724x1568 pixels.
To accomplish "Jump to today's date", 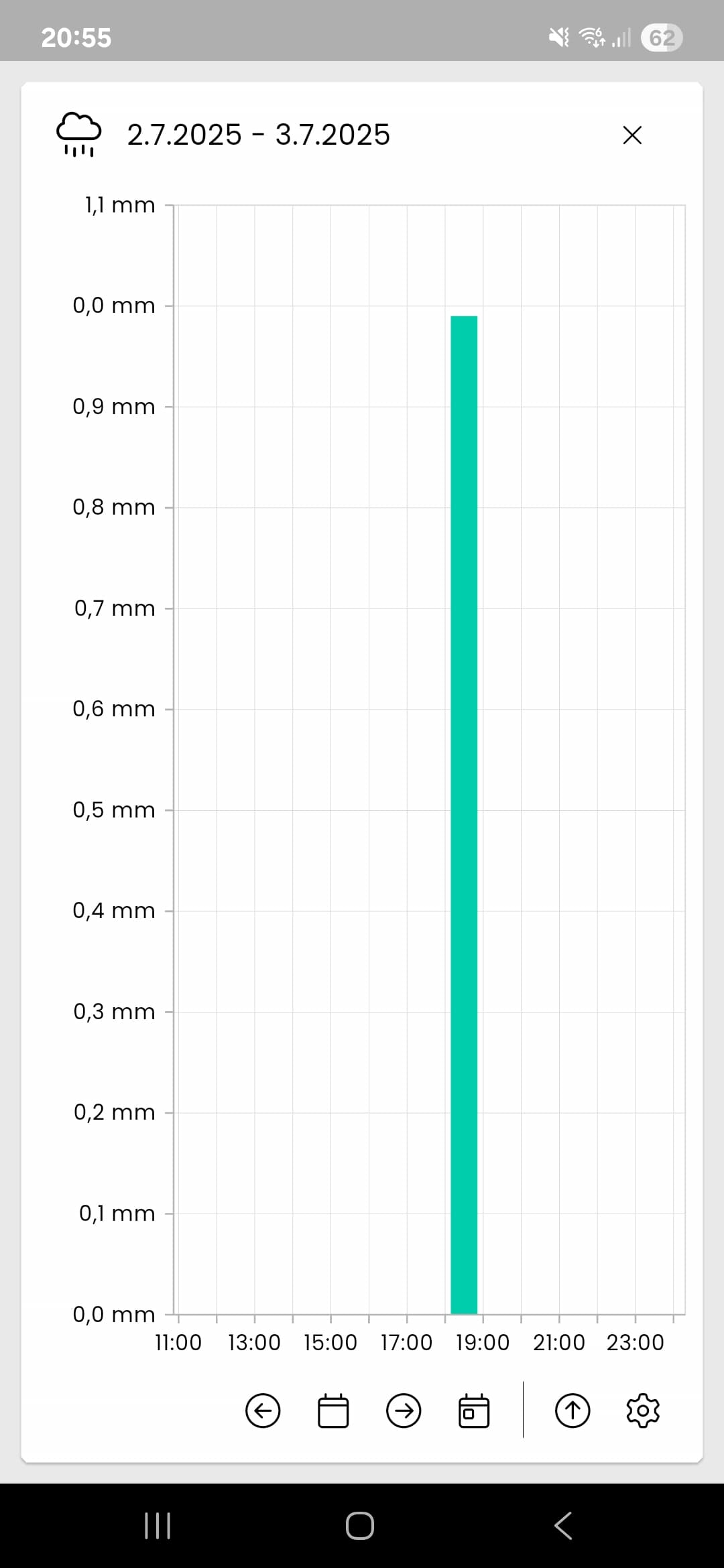I will point(474,1411).
